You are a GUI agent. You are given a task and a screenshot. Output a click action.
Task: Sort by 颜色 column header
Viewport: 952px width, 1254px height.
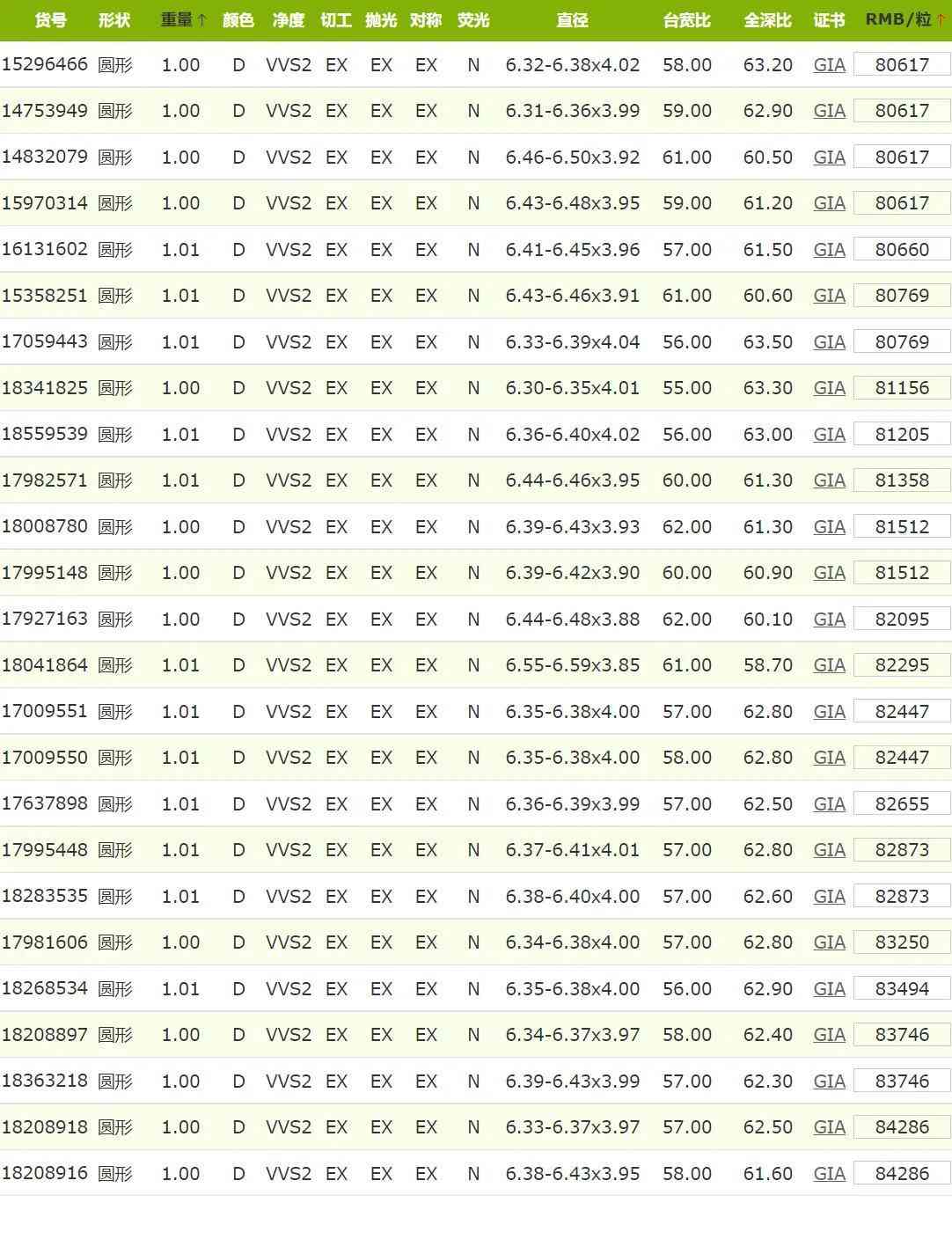click(238, 19)
